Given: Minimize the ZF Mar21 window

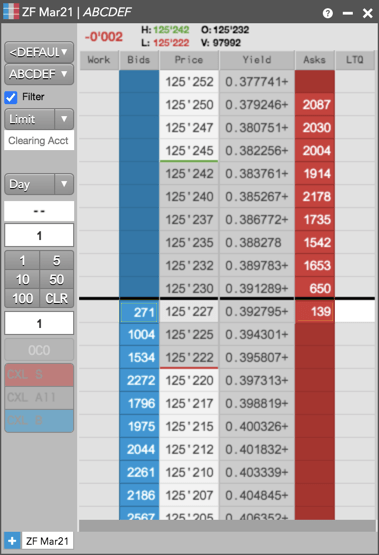Looking at the screenshot, I should [x=348, y=13].
